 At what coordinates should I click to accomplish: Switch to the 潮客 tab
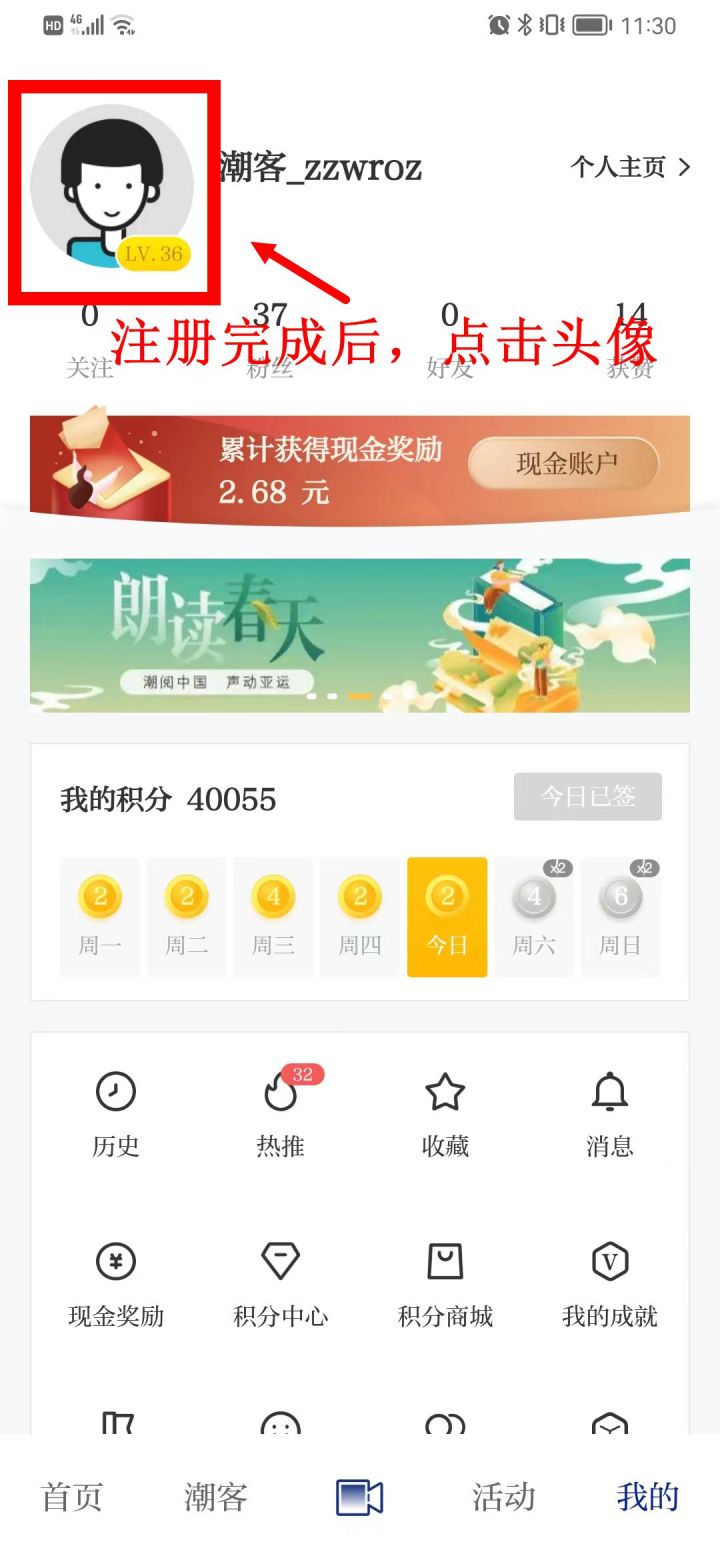click(x=216, y=1497)
